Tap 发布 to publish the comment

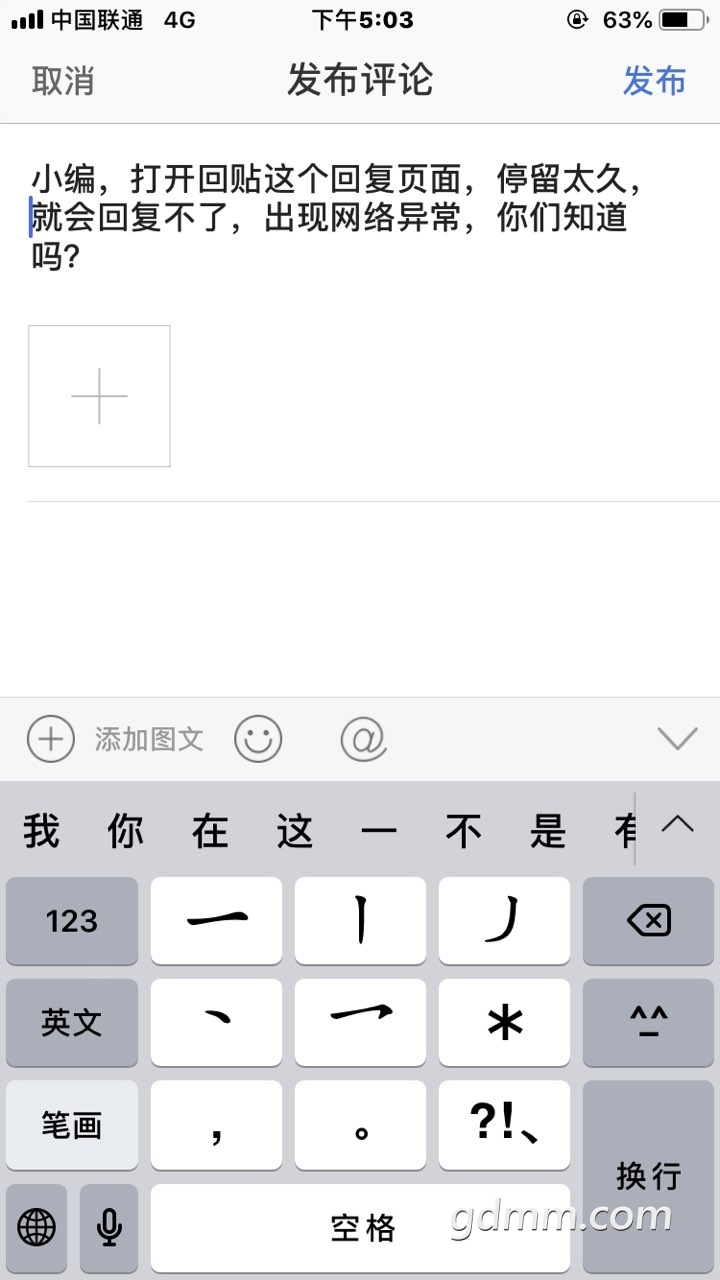click(x=653, y=82)
